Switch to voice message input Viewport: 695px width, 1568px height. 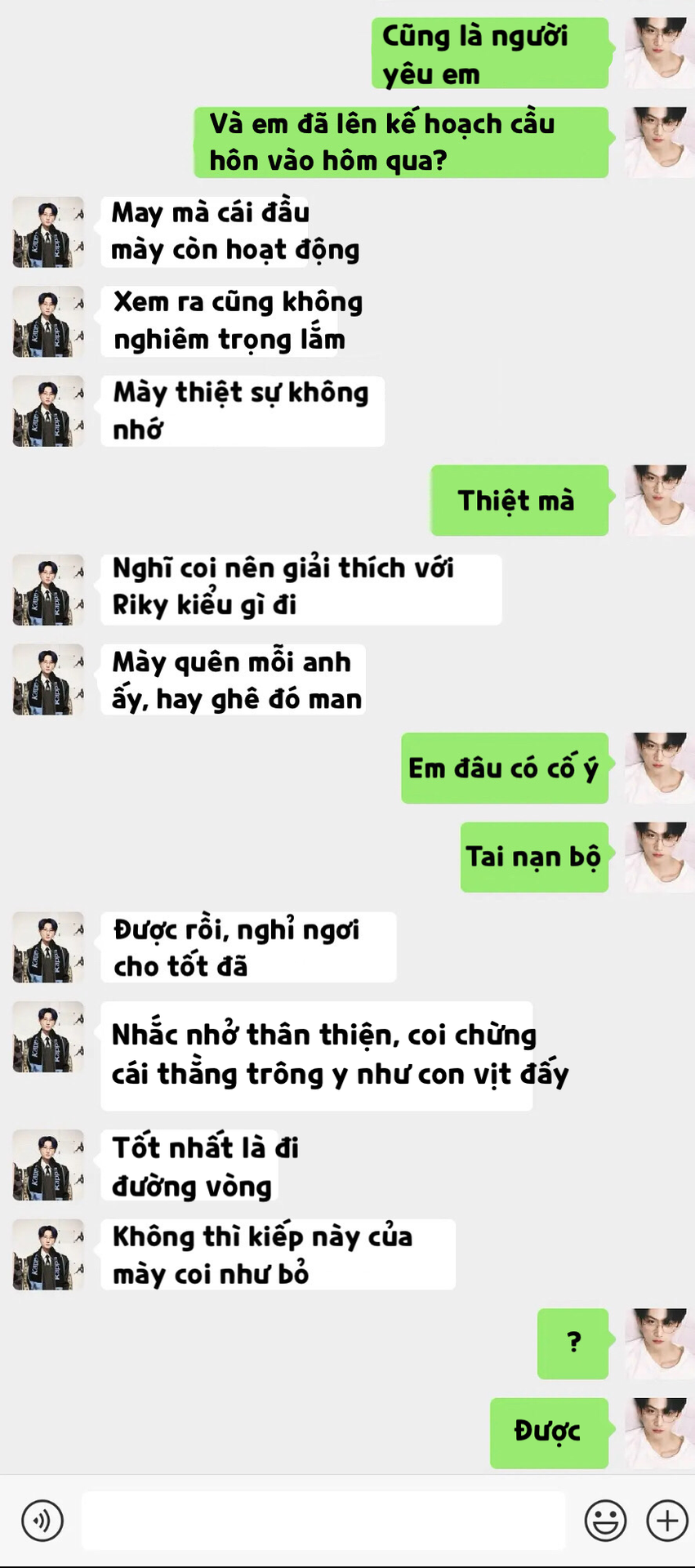point(42,1521)
